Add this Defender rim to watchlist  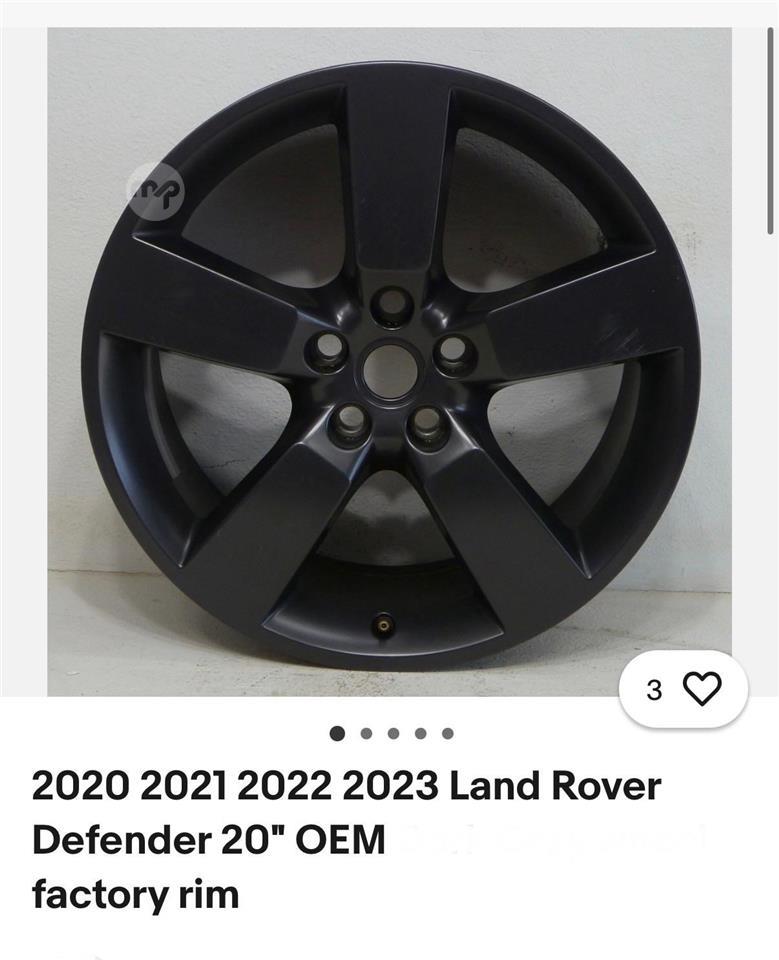tap(701, 689)
